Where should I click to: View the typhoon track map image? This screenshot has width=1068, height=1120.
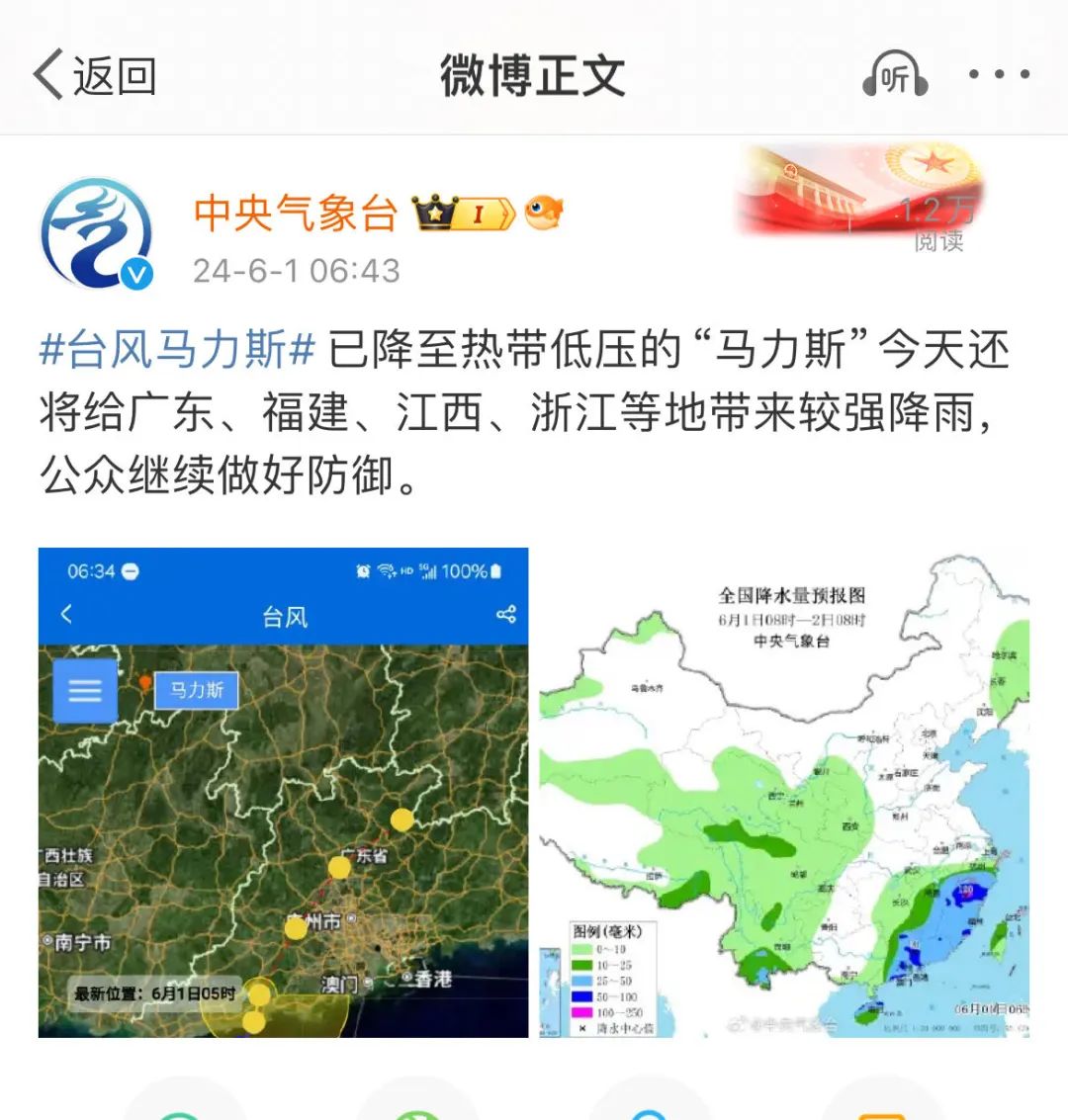tap(284, 792)
